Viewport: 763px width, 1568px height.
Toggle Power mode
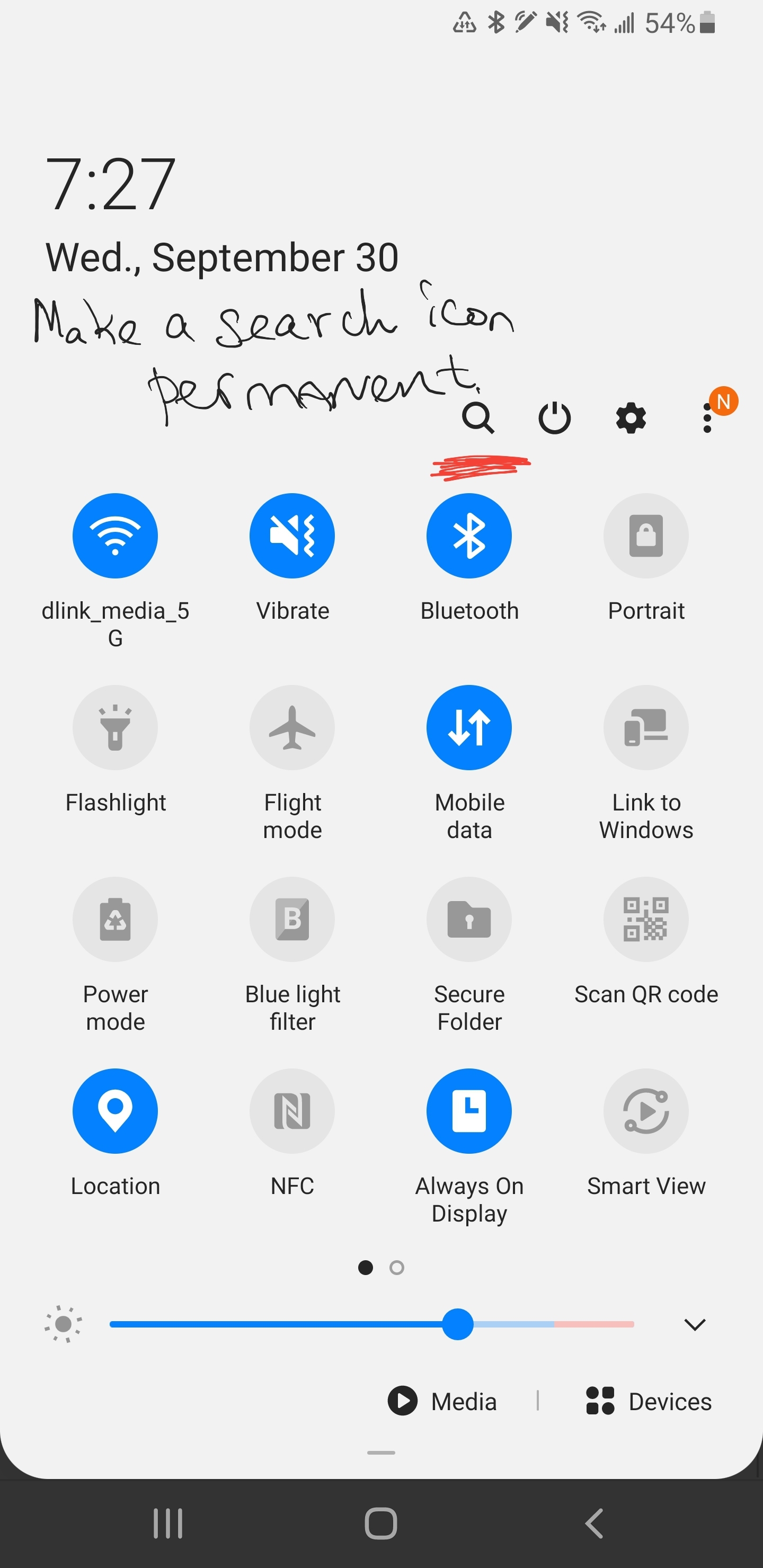click(115, 919)
